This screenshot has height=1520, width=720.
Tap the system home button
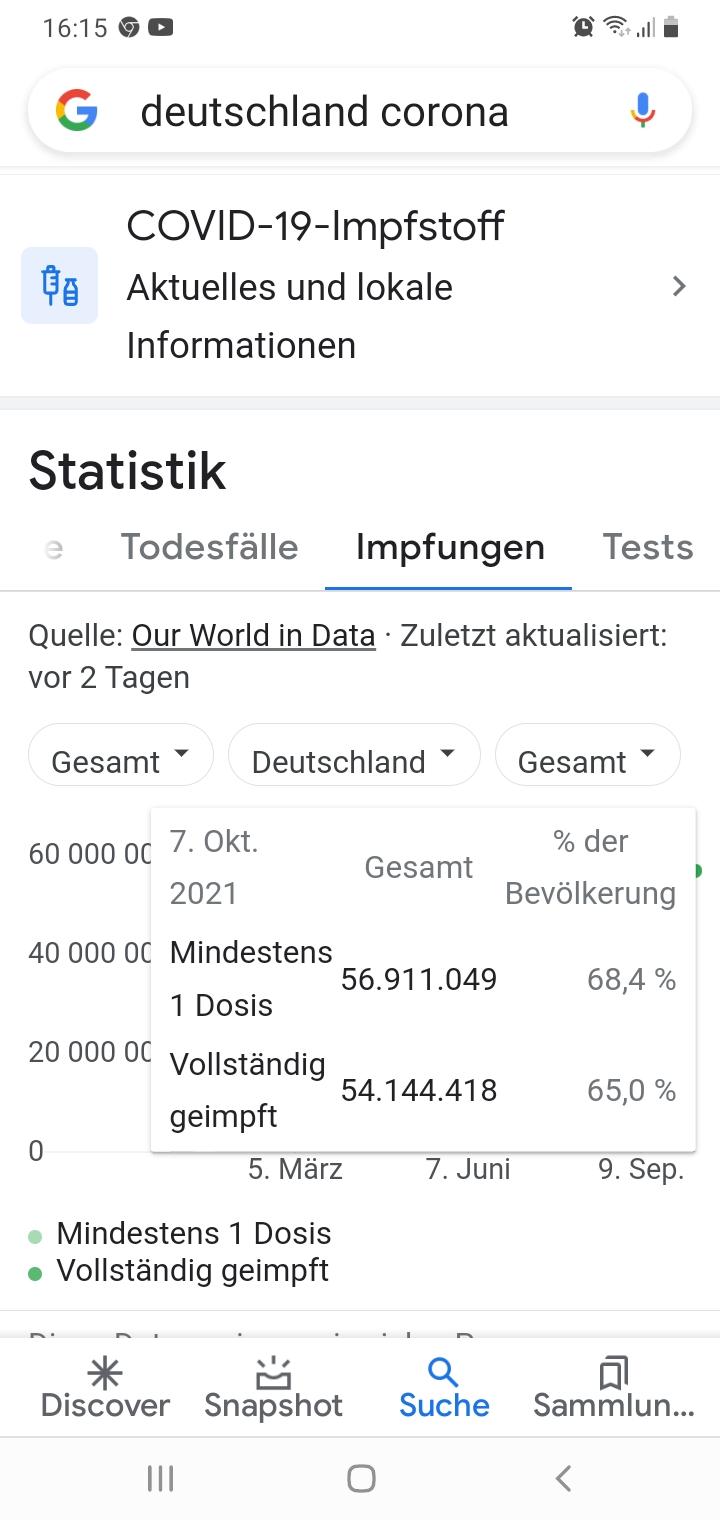click(361, 1478)
